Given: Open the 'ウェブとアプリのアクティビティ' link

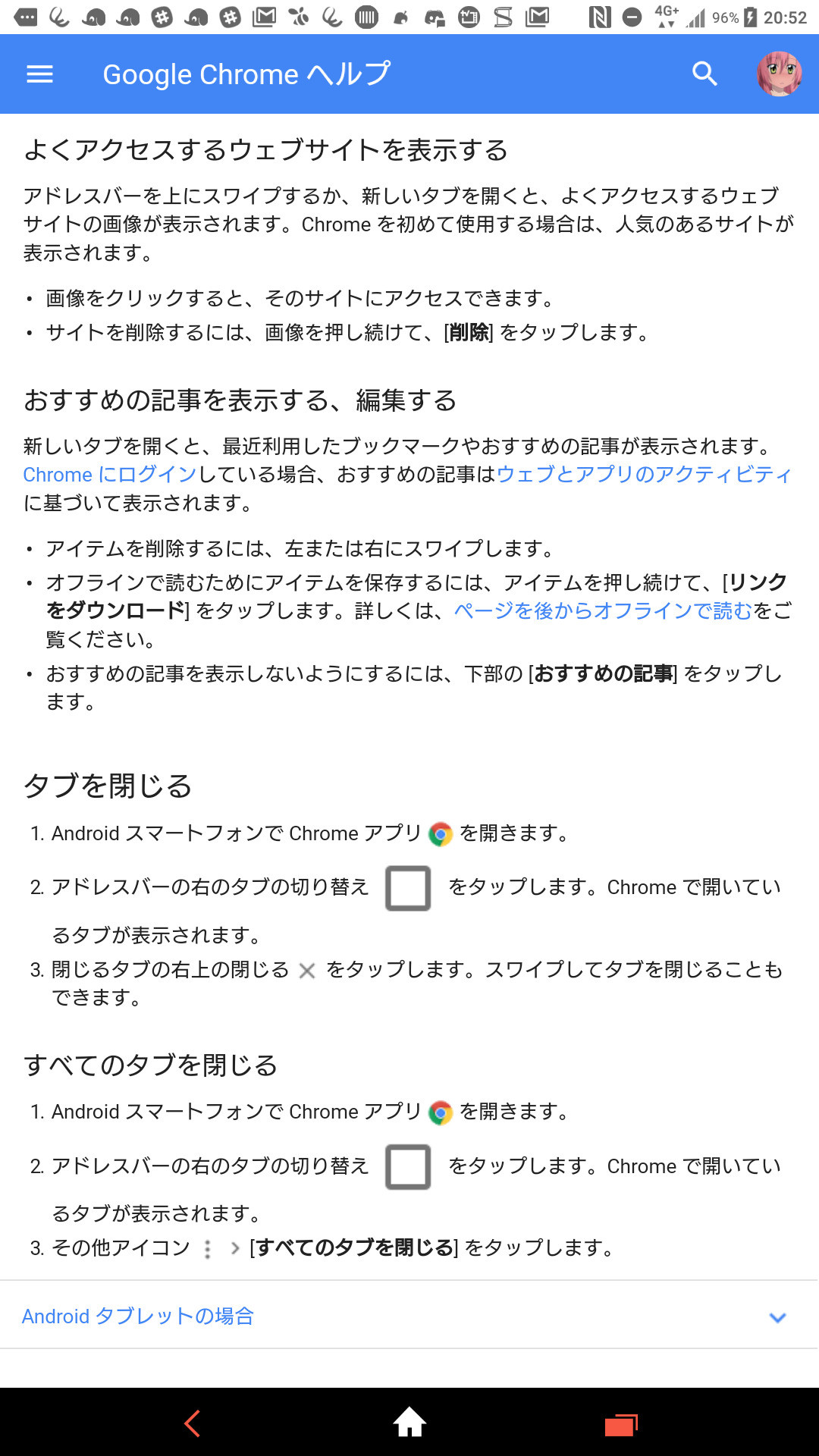Looking at the screenshot, I should click(644, 475).
